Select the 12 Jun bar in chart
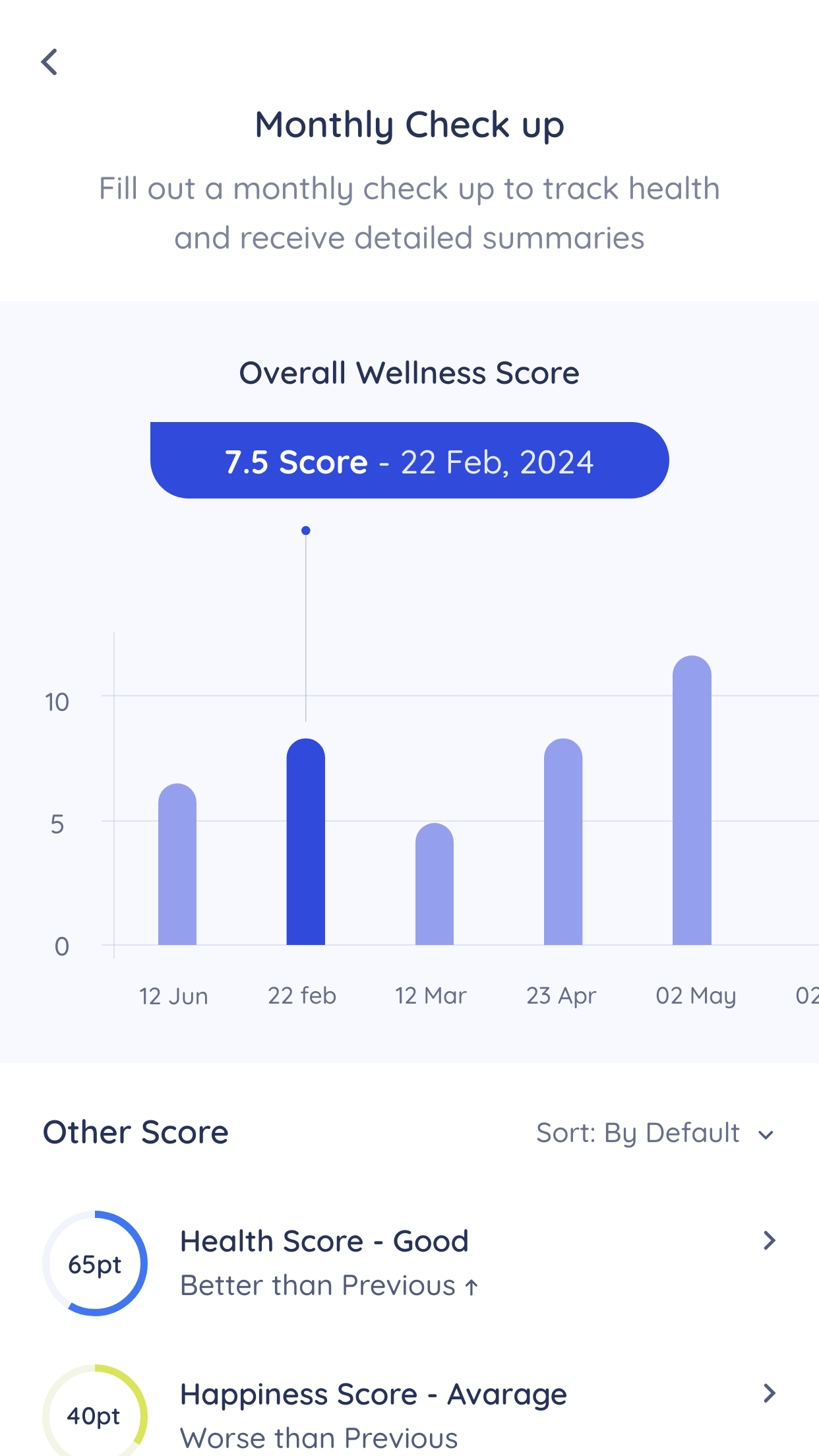 tap(177, 864)
